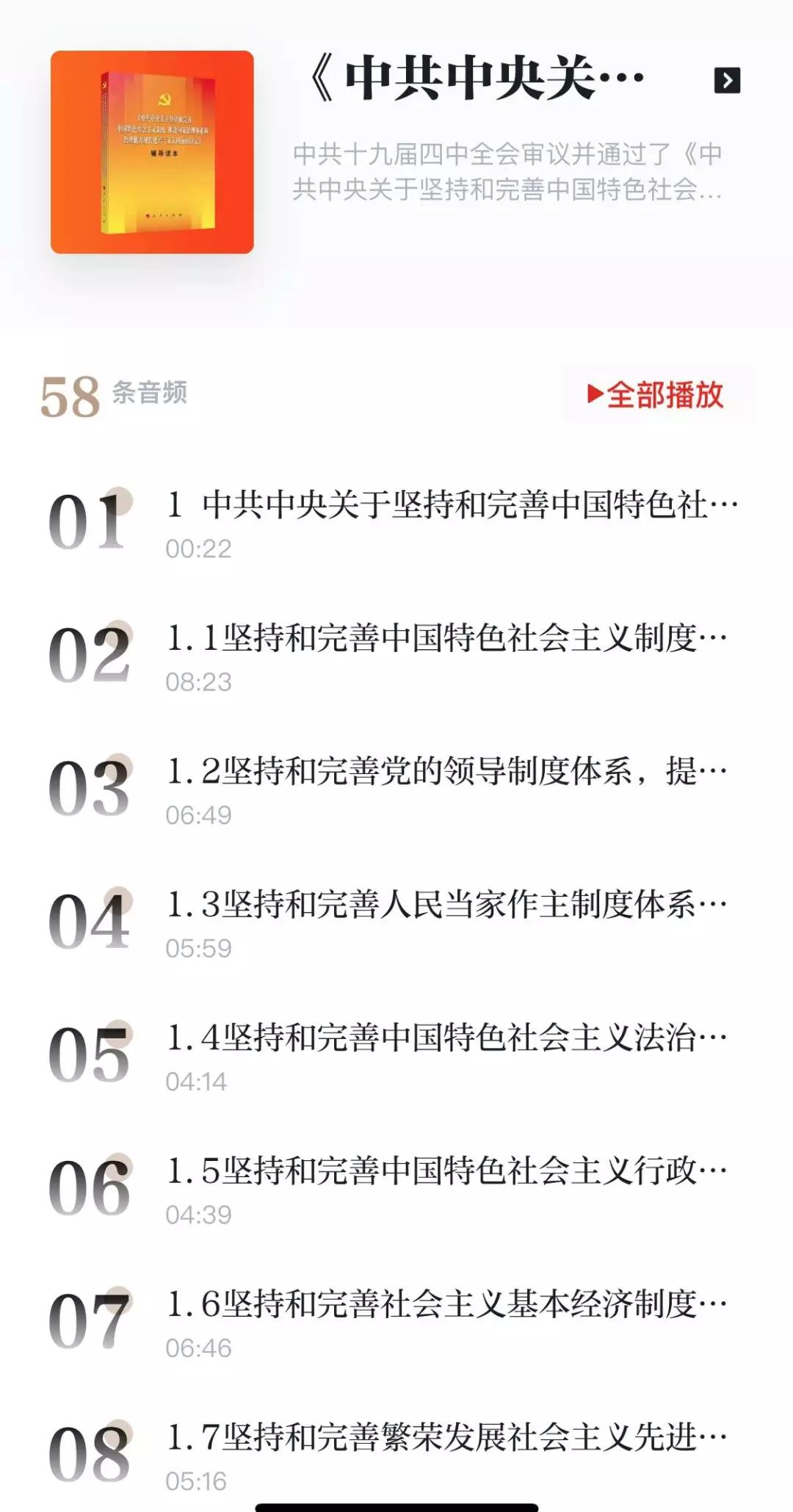Select the track number 07 label
The image size is (793, 1512).
pyautogui.click(x=88, y=1315)
